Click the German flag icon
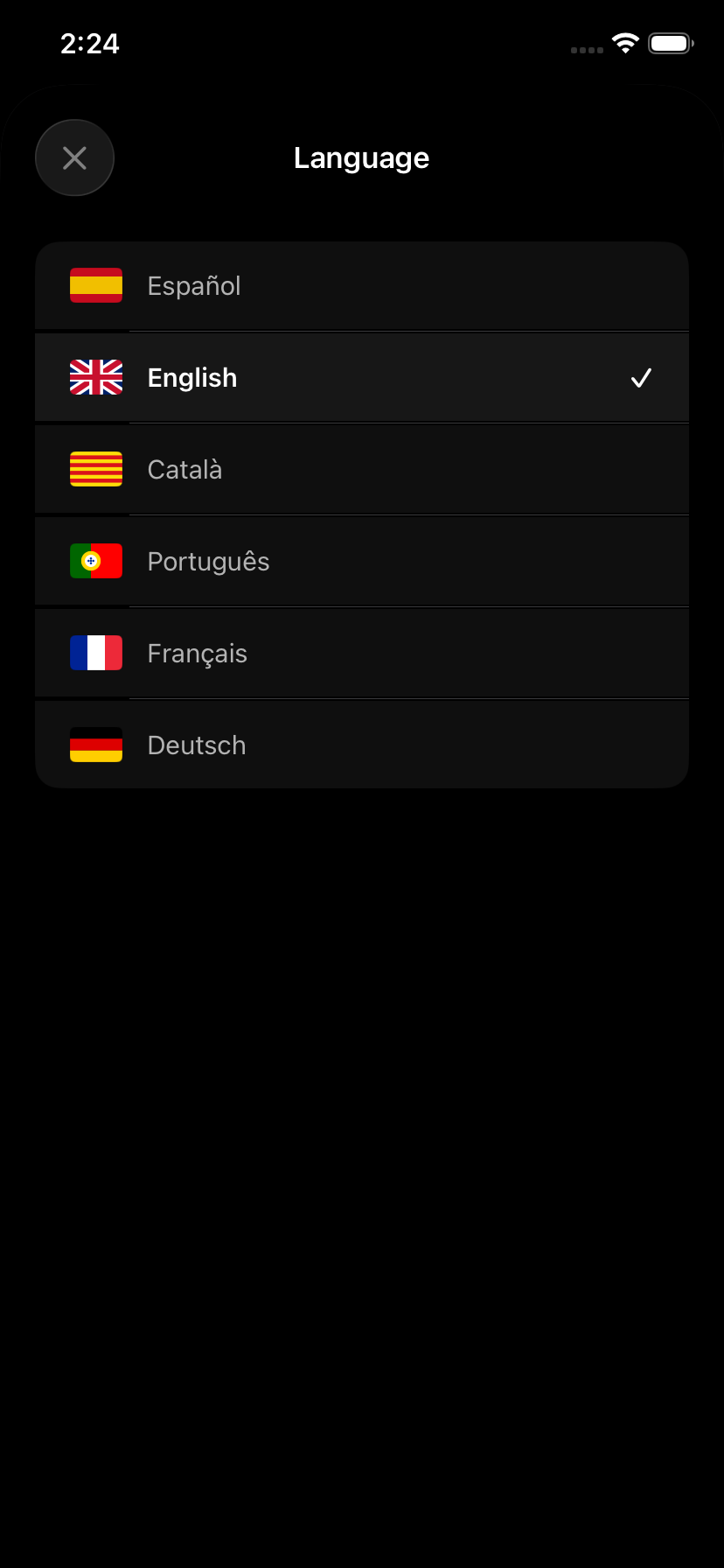The height and width of the screenshot is (1568, 724). [96, 745]
